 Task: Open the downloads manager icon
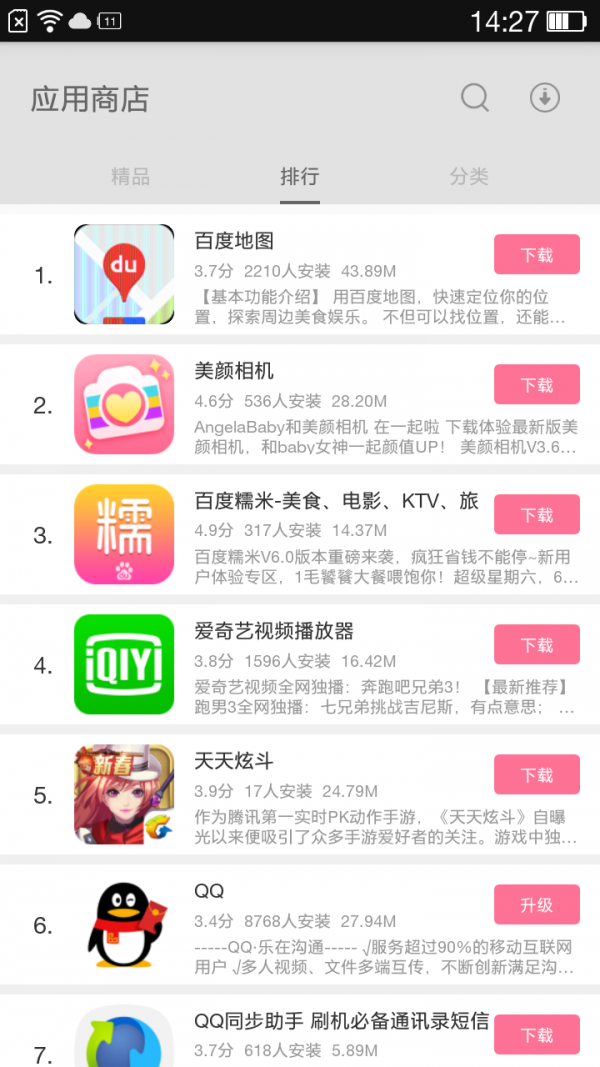click(545, 98)
